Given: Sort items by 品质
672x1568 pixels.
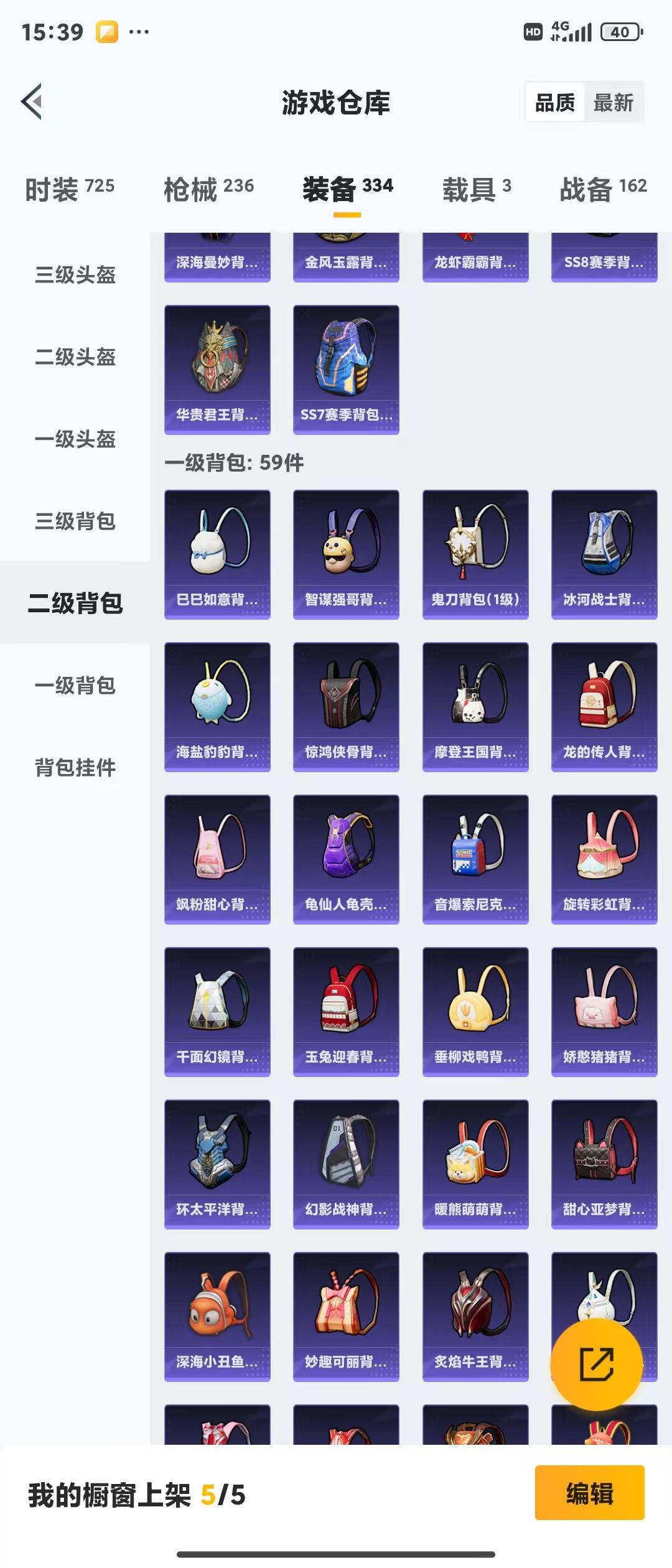Looking at the screenshot, I should [x=556, y=103].
